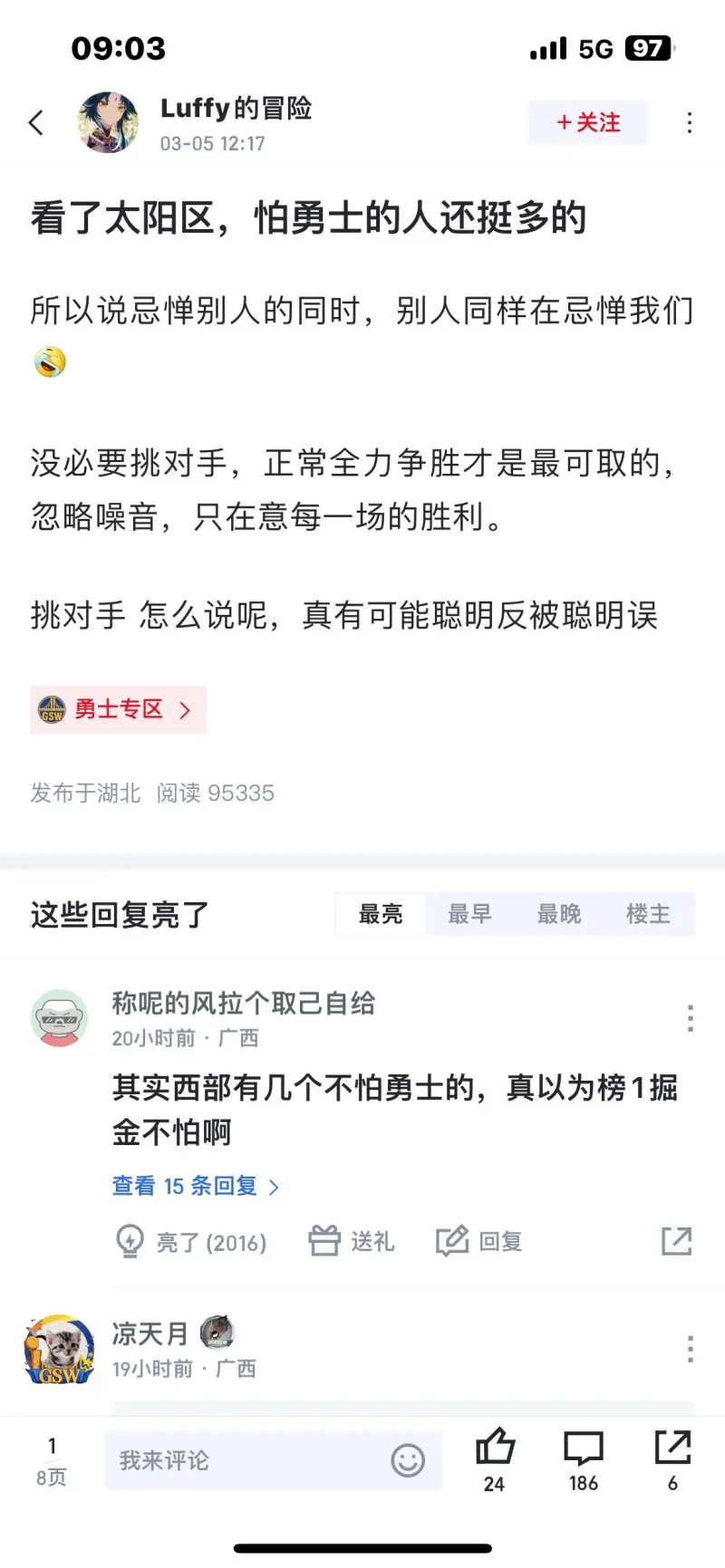Viewport: 725px width, 1568px height.
Task: Open the emoji picker in comment box
Action: [408, 1460]
